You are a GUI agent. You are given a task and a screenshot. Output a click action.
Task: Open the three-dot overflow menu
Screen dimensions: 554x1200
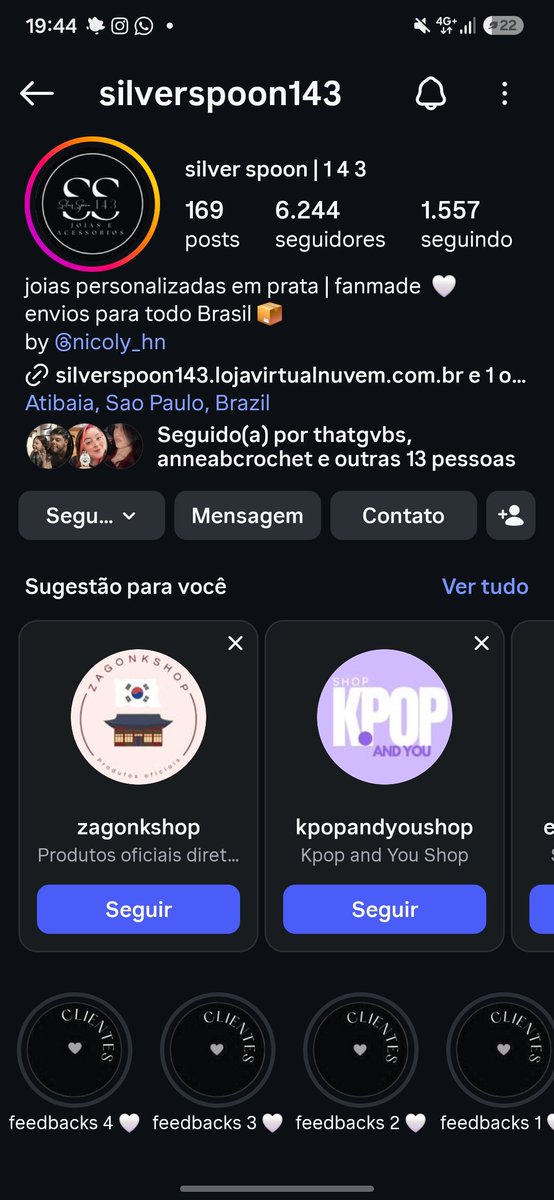coord(504,94)
